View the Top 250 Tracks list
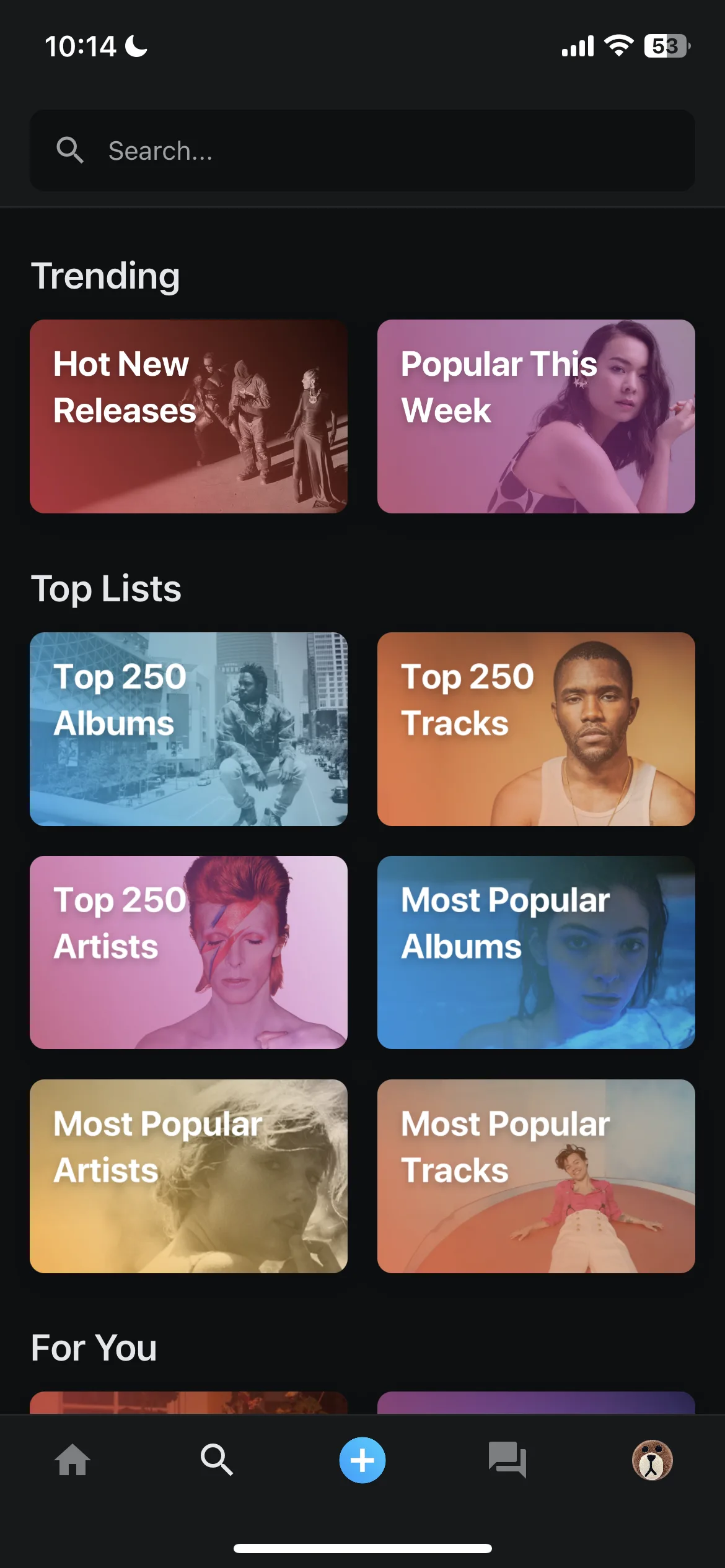Image resolution: width=725 pixels, height=1568 pixels. tap(536, 729)
